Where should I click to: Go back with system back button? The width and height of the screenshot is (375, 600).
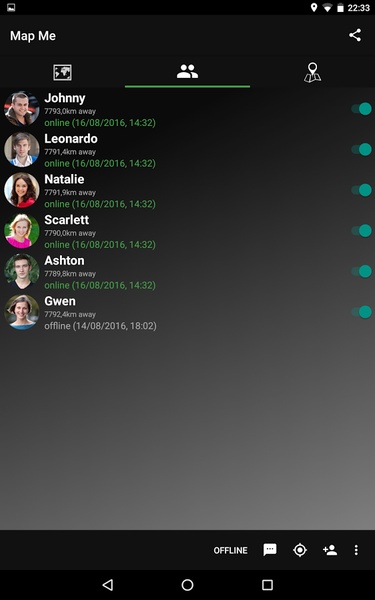[x=108, y=585]
